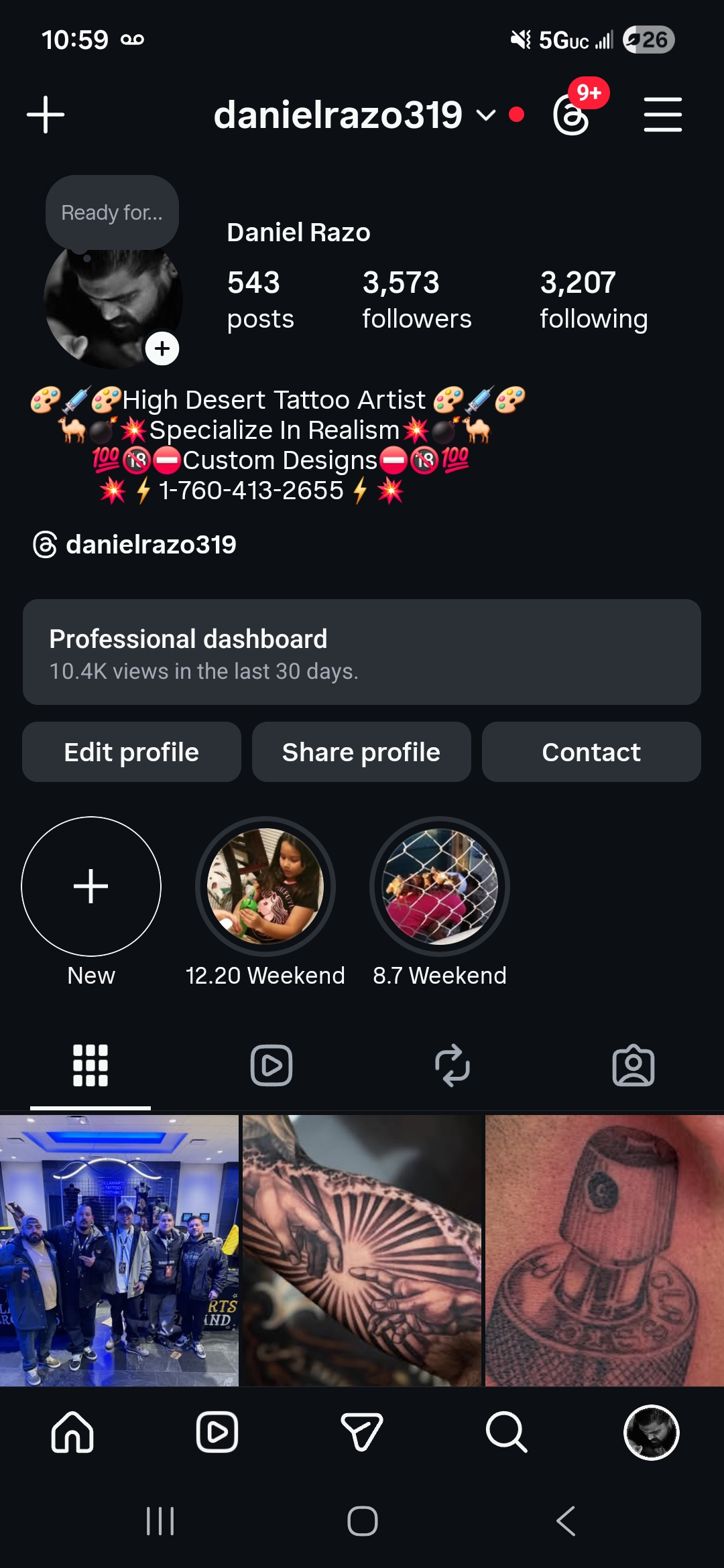This screenshot has width=724, height=1568.
Task: Tap the plus icon to create new content
Action: [x=46, y=115]
